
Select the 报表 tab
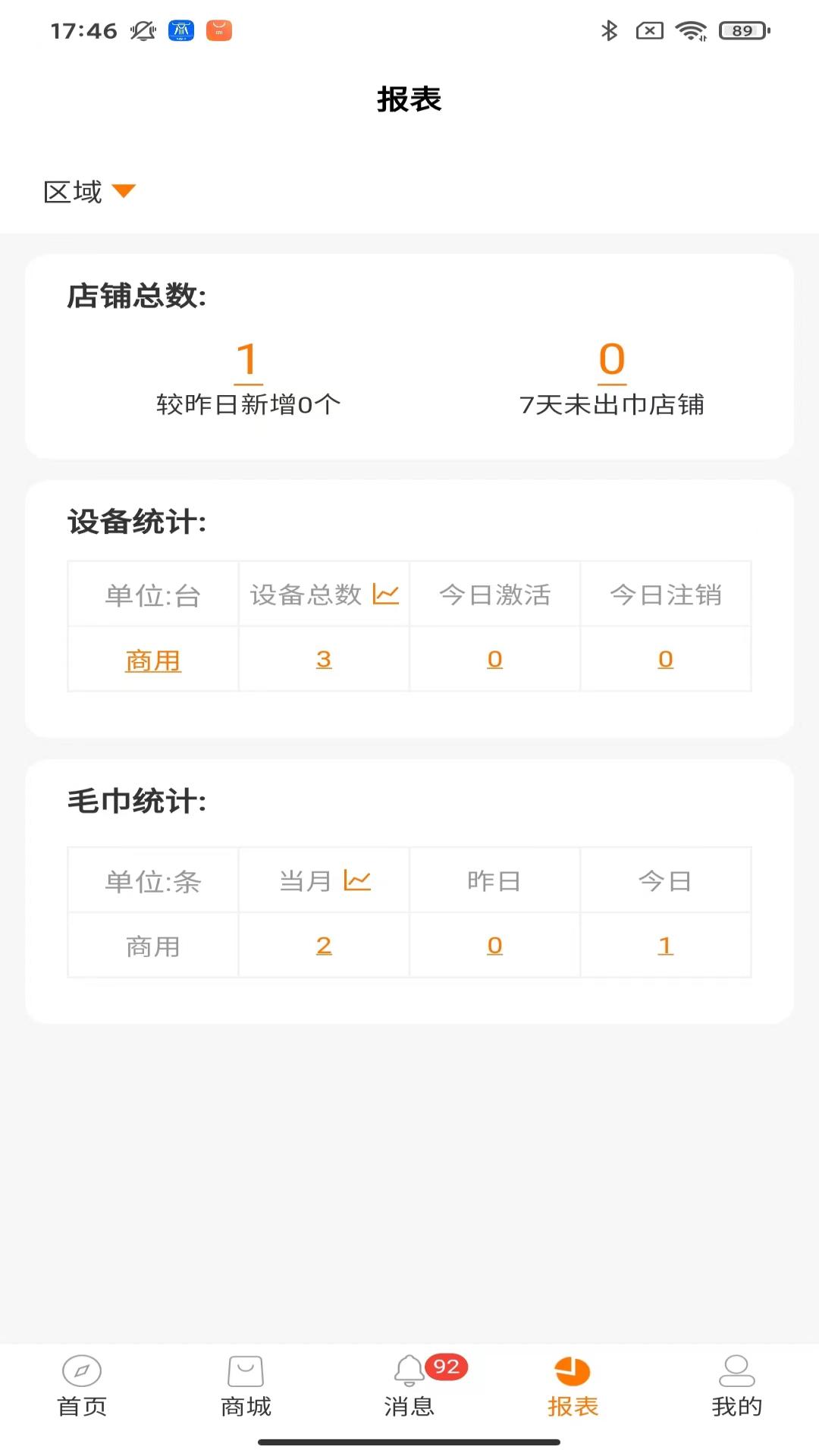573,1386
